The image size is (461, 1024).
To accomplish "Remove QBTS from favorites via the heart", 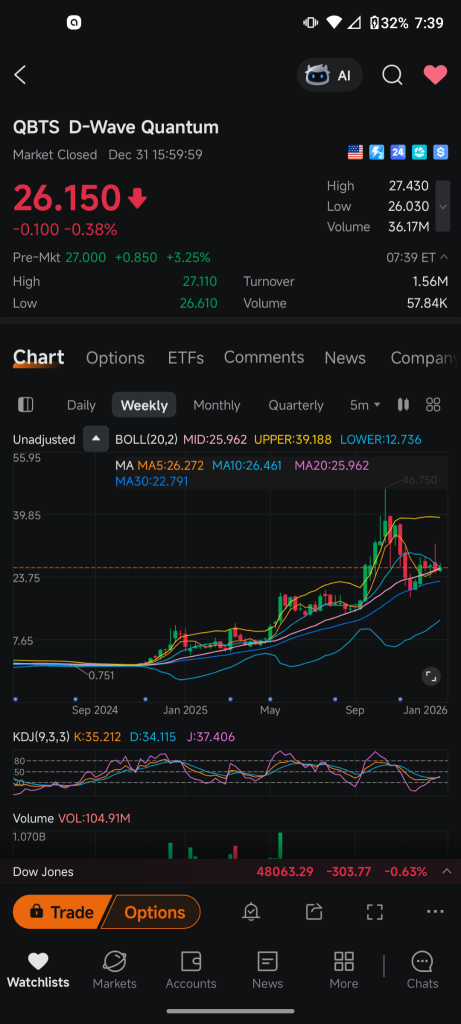I will pos(435,75).
